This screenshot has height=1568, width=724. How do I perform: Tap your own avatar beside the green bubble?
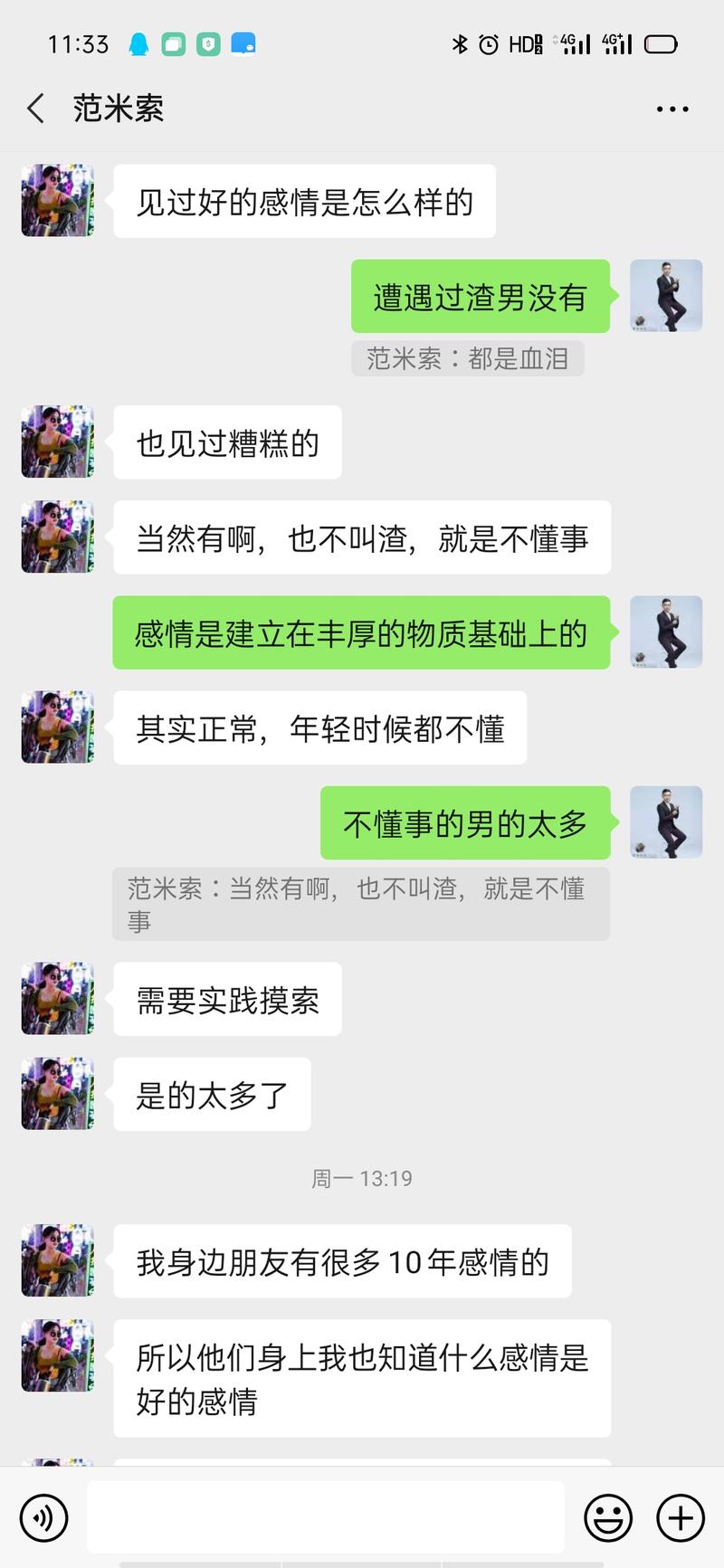666,296
